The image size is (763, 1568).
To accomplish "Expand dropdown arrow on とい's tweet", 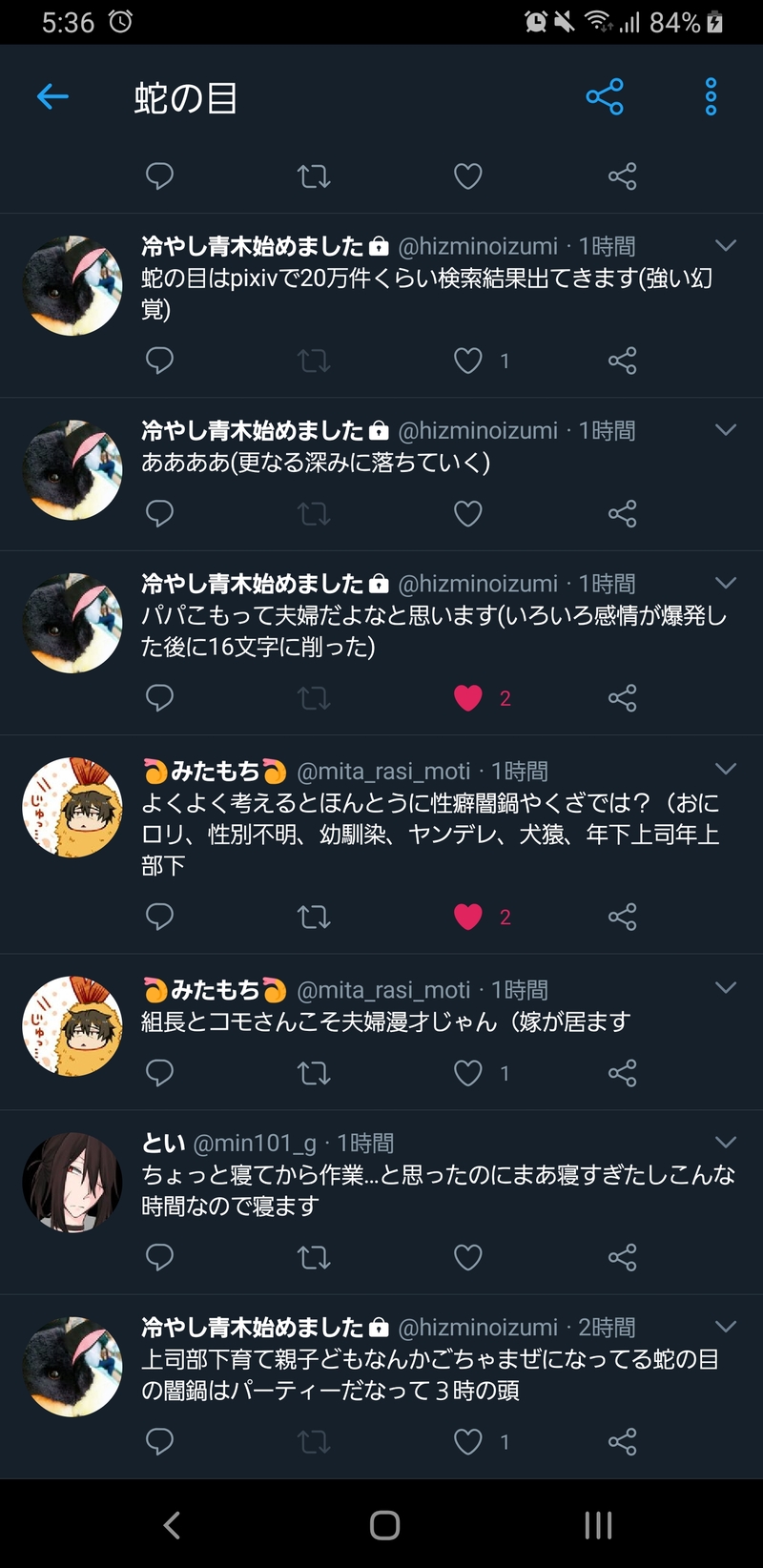I will tap(726, 1142).
